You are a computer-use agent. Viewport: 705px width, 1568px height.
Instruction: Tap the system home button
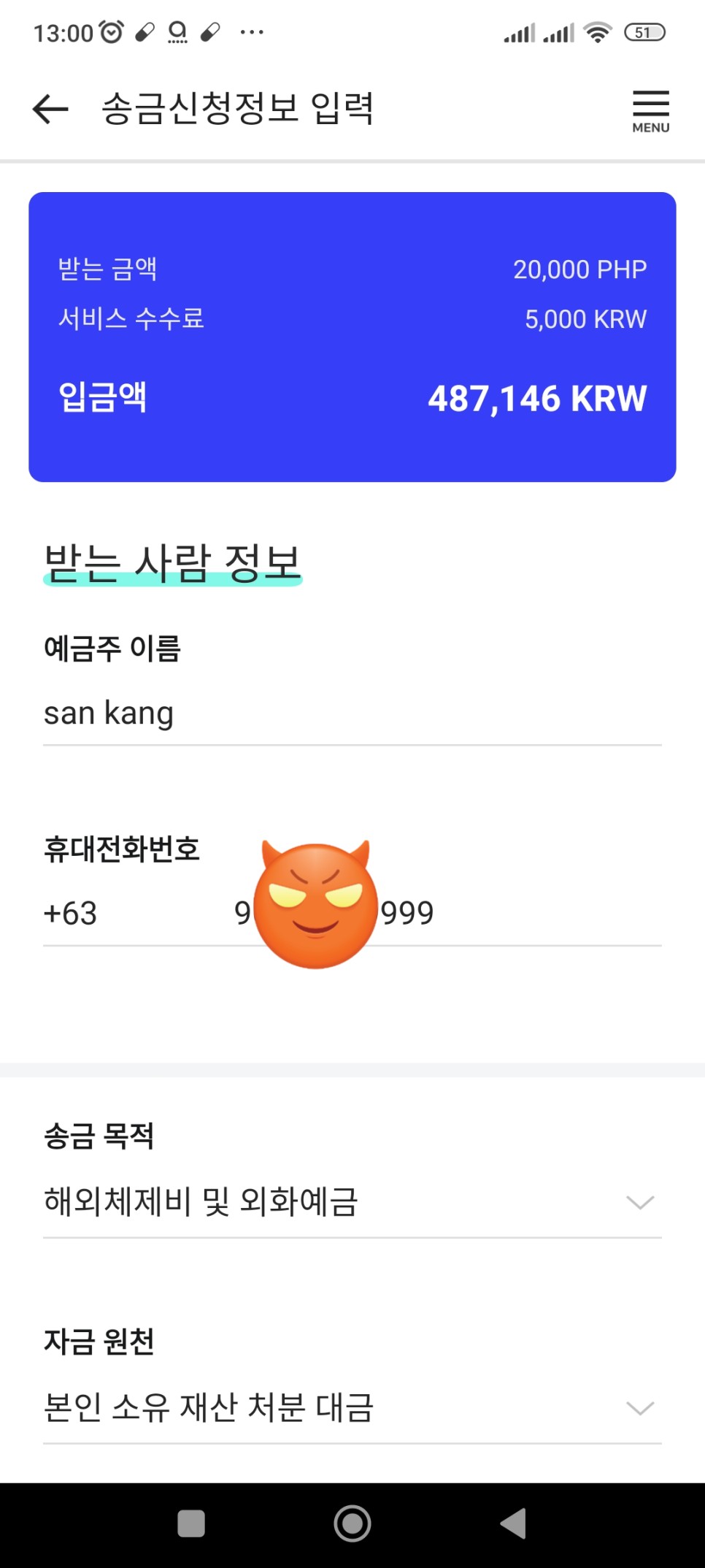click(352, 1524)
